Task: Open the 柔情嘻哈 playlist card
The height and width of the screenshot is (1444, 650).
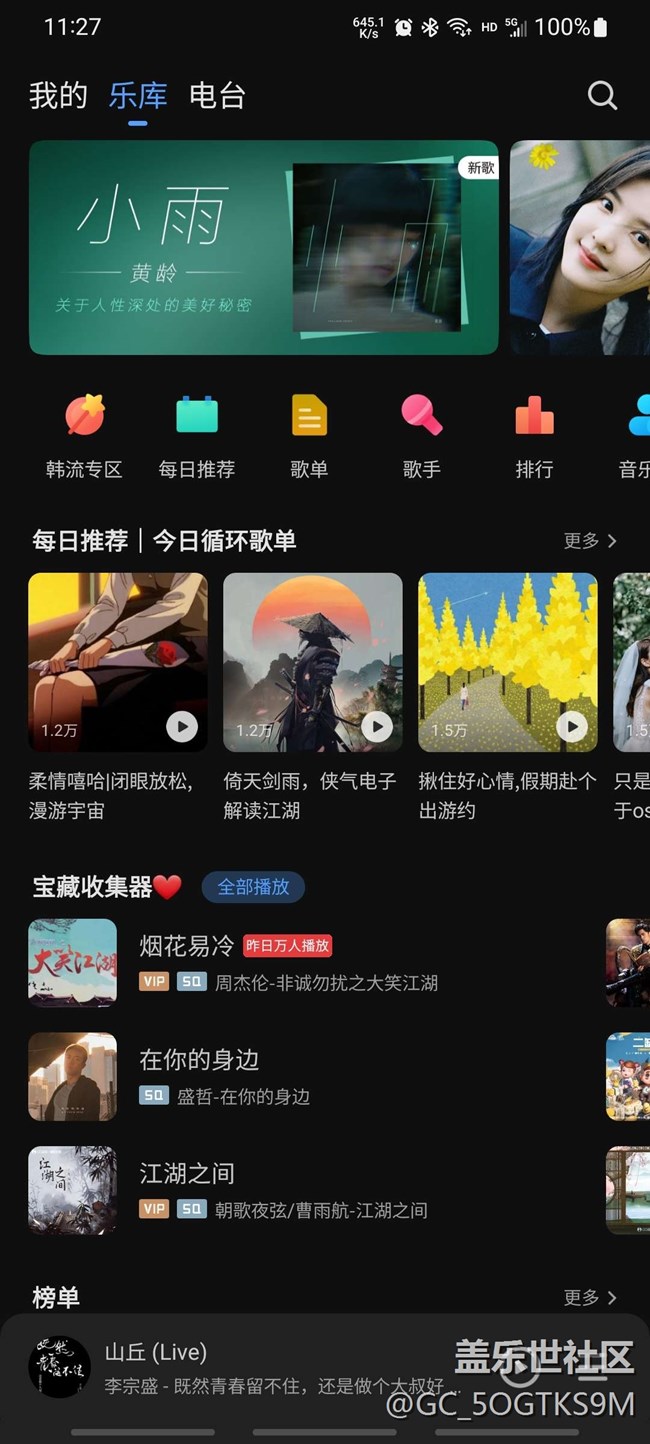Action: [118, 661]
